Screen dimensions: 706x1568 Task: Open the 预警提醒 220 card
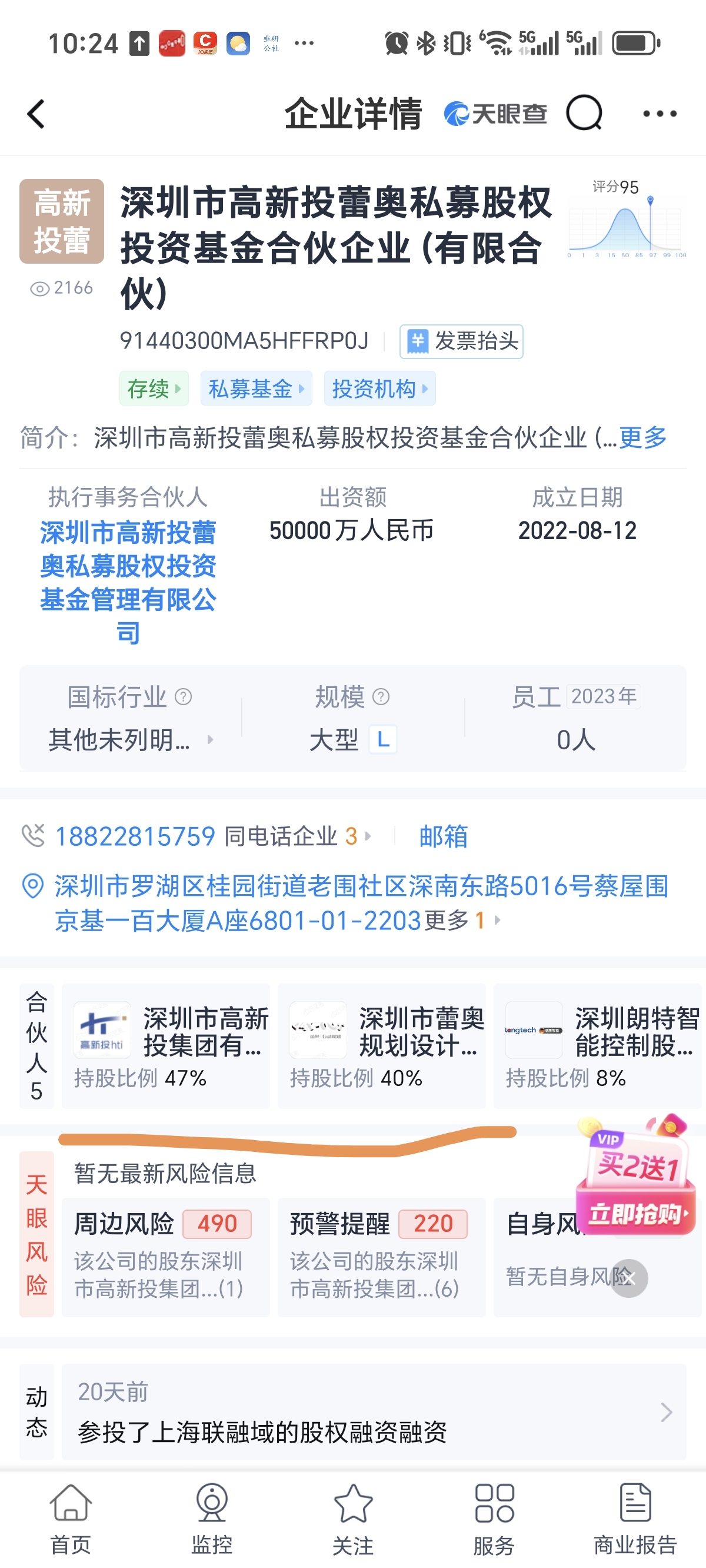point(382,1257)
